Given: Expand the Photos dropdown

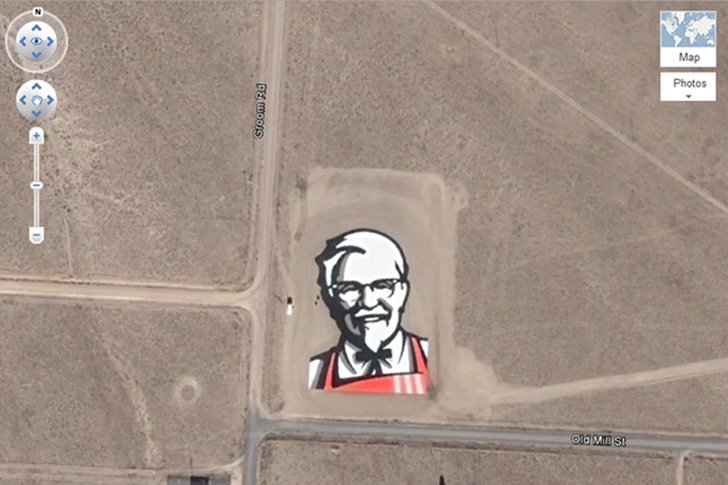Looking at the screenshot, I should pos(688,86).
